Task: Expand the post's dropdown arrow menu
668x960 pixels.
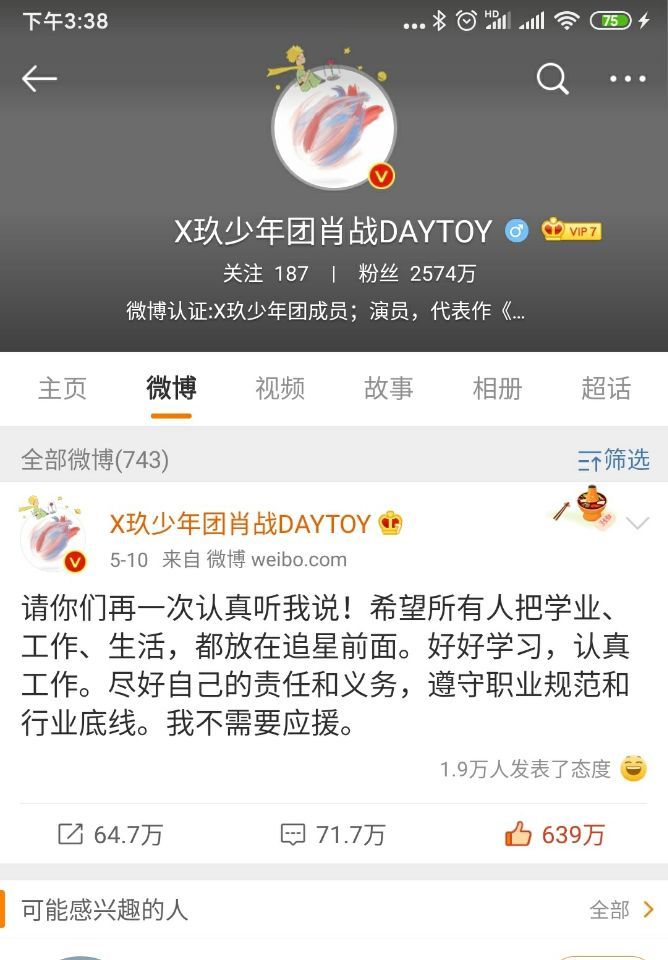Action: pyautogui.click(x=637, y=524)
